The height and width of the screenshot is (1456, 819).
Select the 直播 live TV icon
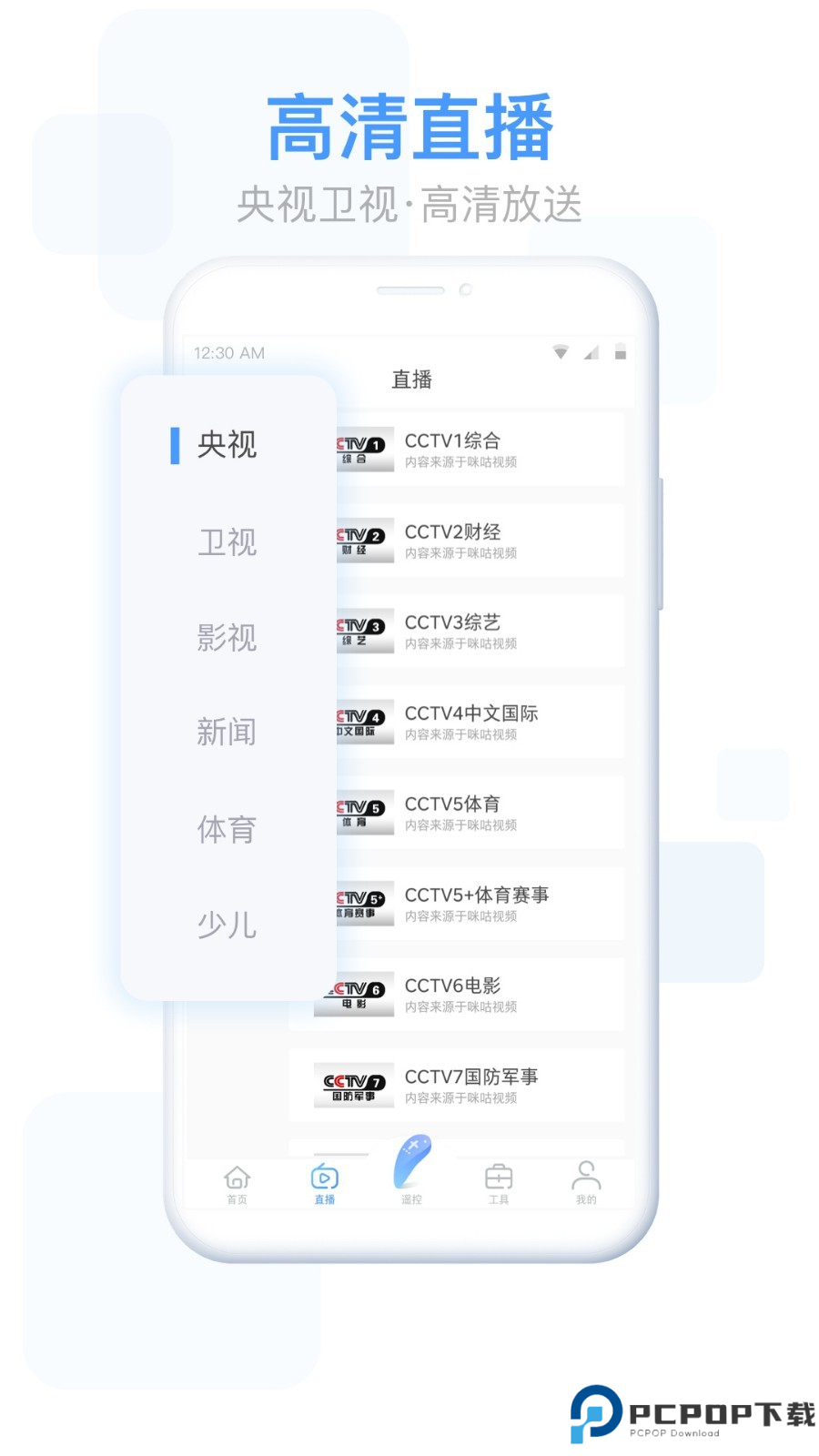pyautogui.click(x=324, y=1177)
